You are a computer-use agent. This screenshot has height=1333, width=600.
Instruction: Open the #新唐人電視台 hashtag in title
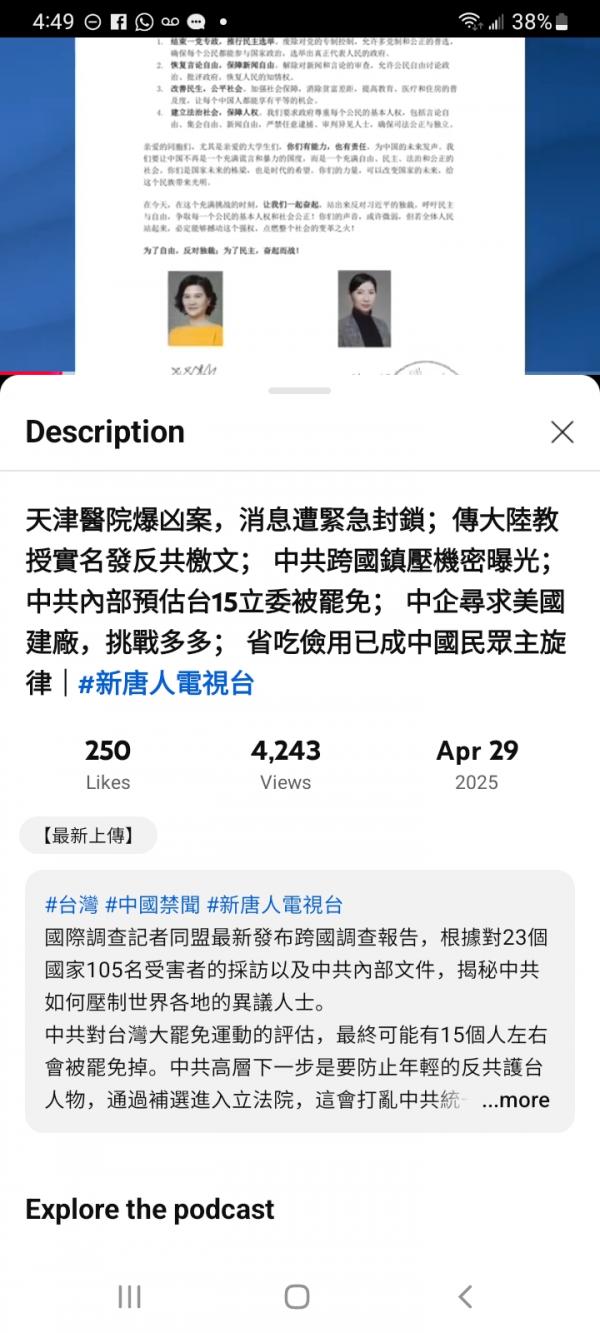point(166,684)
